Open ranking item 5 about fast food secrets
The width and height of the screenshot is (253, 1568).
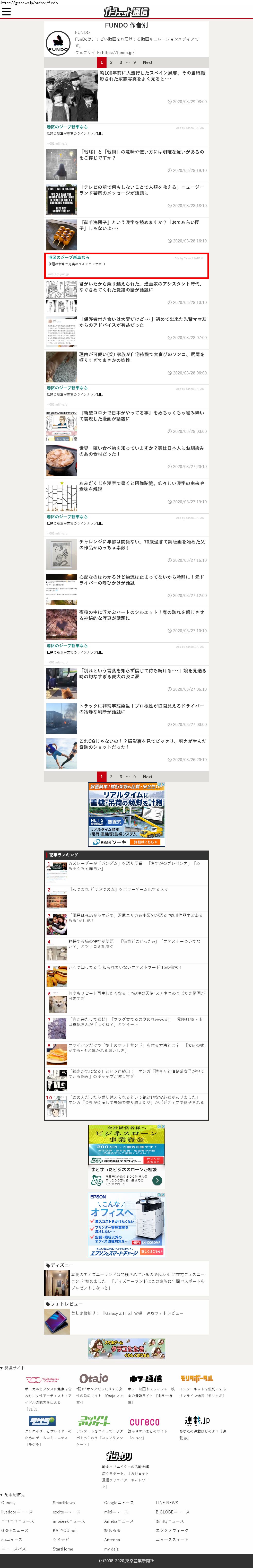coord(125,967)
